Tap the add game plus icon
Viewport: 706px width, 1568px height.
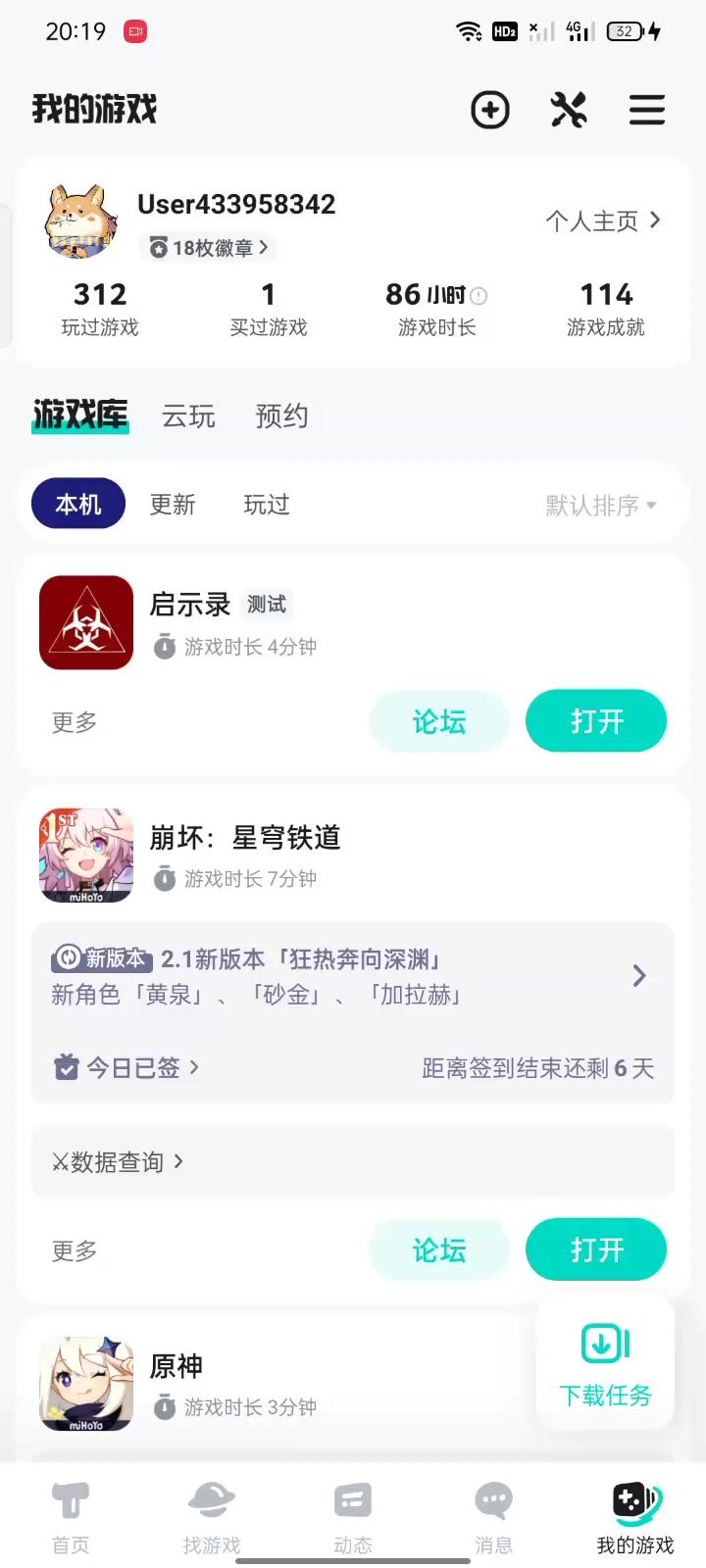click(x=489, y=110)
